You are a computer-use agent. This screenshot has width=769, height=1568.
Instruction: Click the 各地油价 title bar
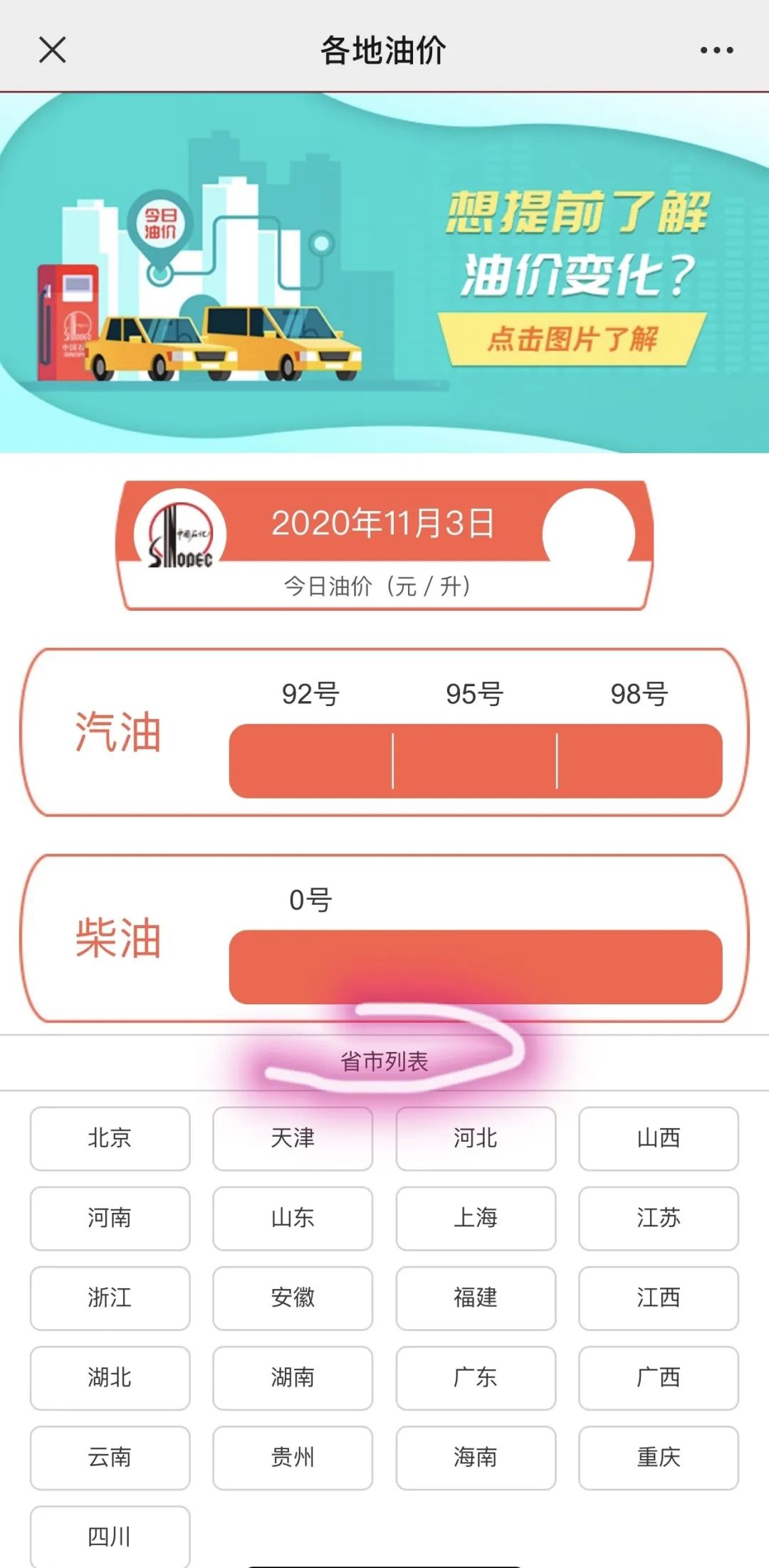384,50
